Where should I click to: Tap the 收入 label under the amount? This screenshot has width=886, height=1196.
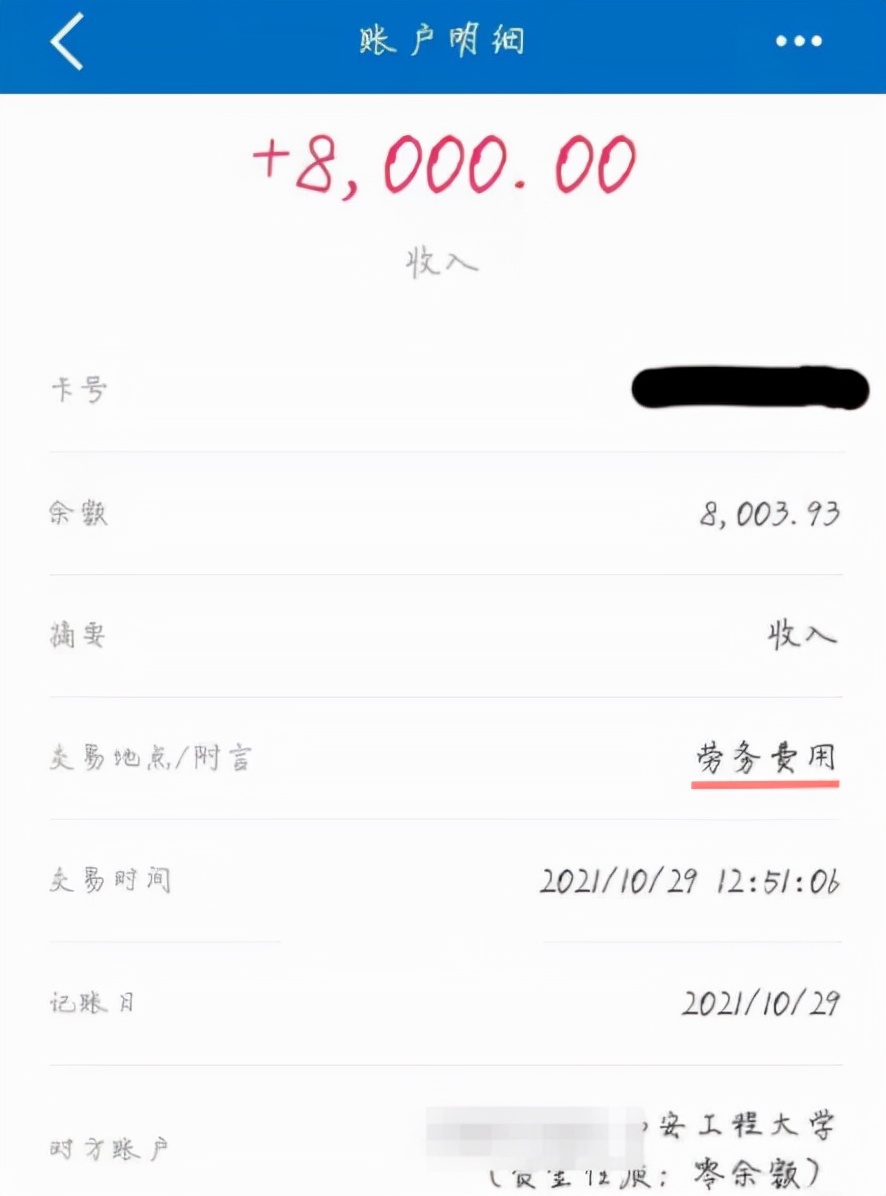440,262
